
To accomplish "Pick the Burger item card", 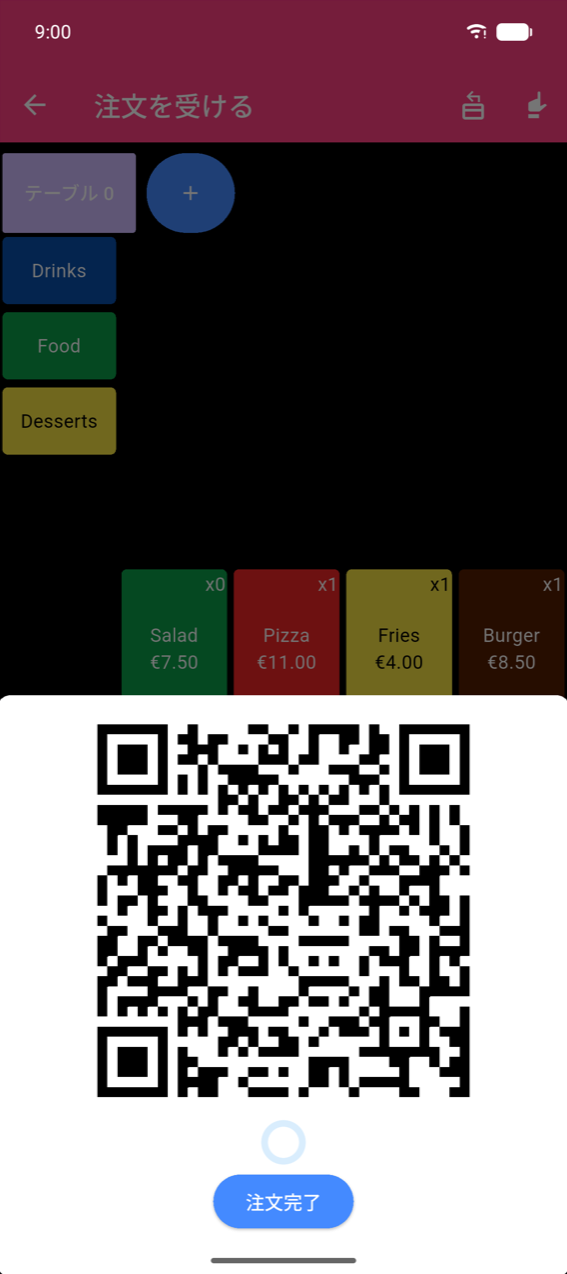I will pyautogui.click(x=511, y=633).
